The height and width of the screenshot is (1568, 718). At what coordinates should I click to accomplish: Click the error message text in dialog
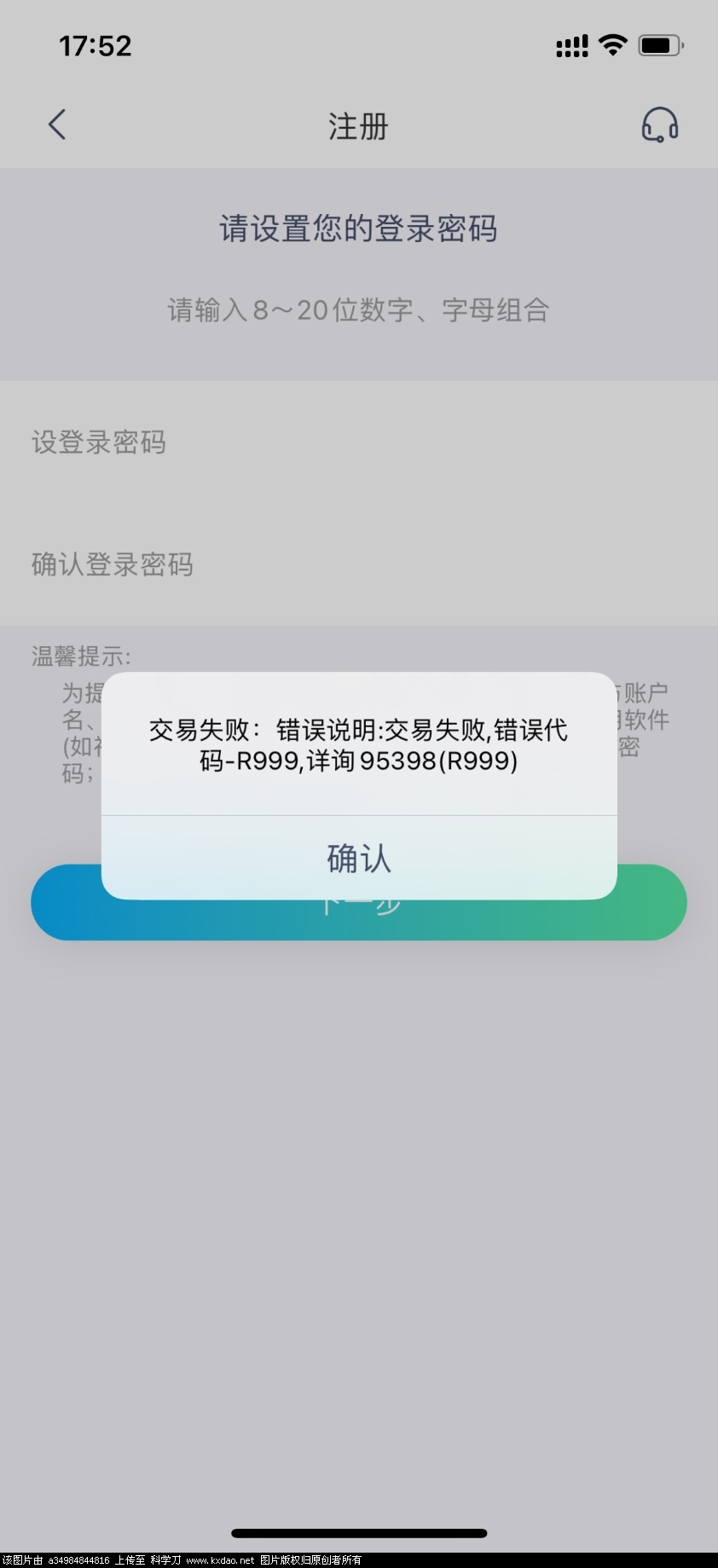tap(358, 744)
